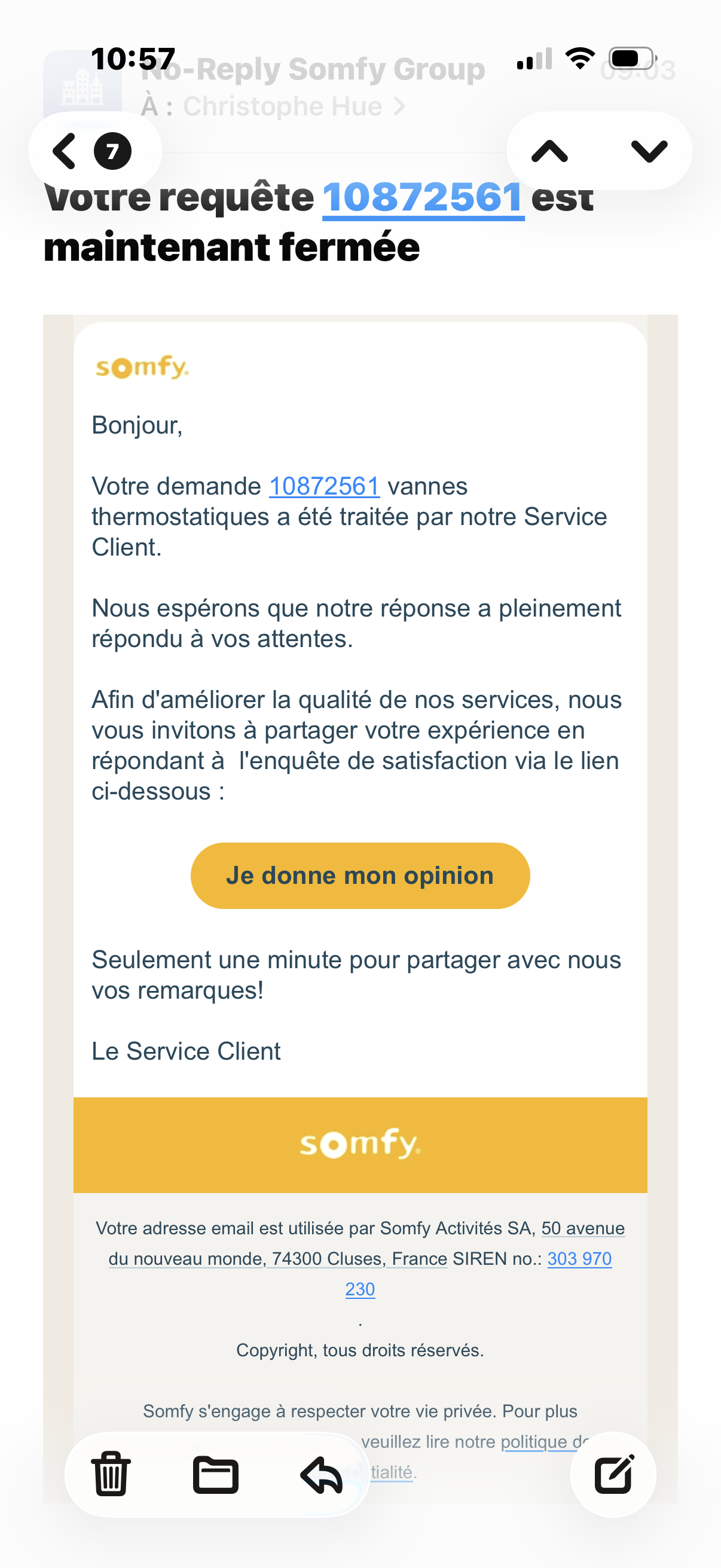The width and height of the screenshot is (721, 1568).
Task: Open the 10872561 link in the subject
Action: tap(423, 198)
